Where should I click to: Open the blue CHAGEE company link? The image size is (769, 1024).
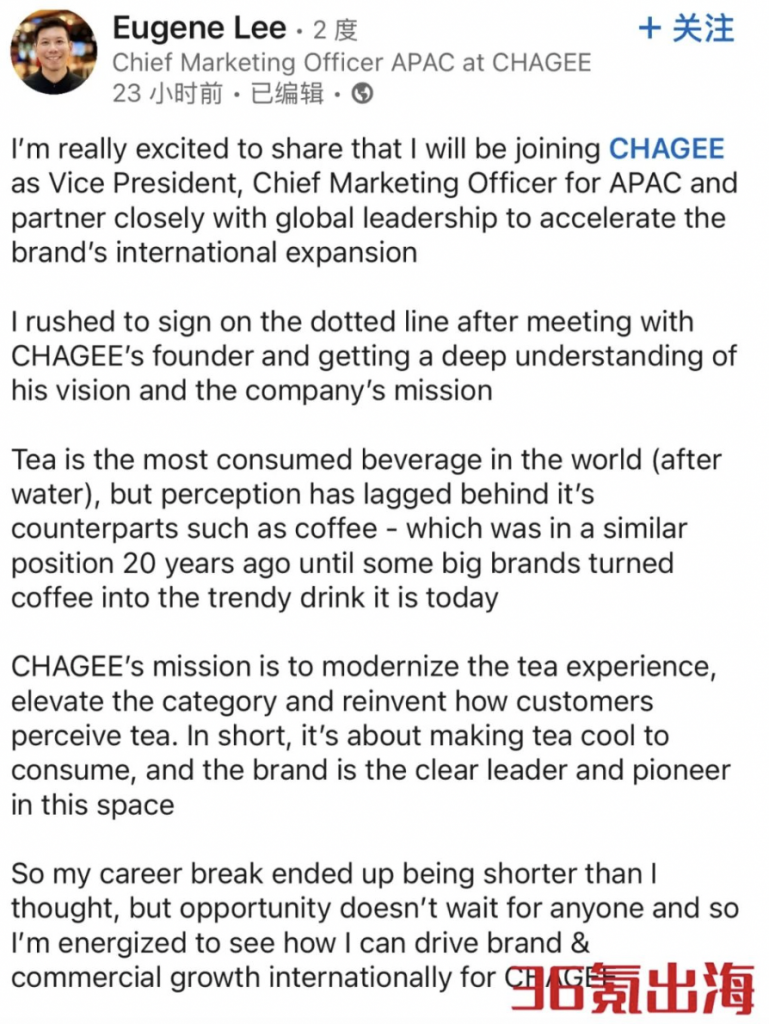[666, 149]
